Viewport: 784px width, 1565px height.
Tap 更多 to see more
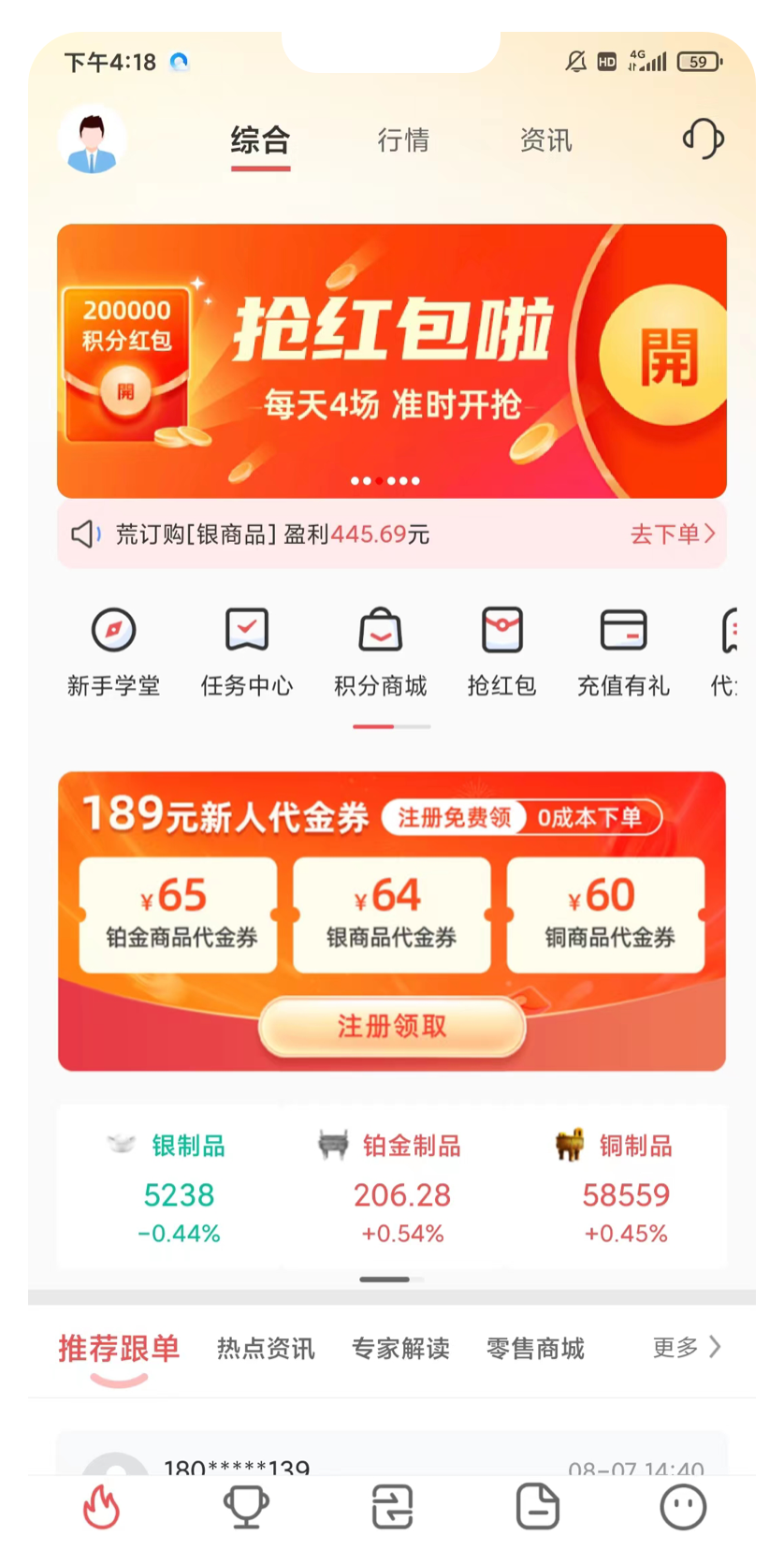click(686, 1348)
